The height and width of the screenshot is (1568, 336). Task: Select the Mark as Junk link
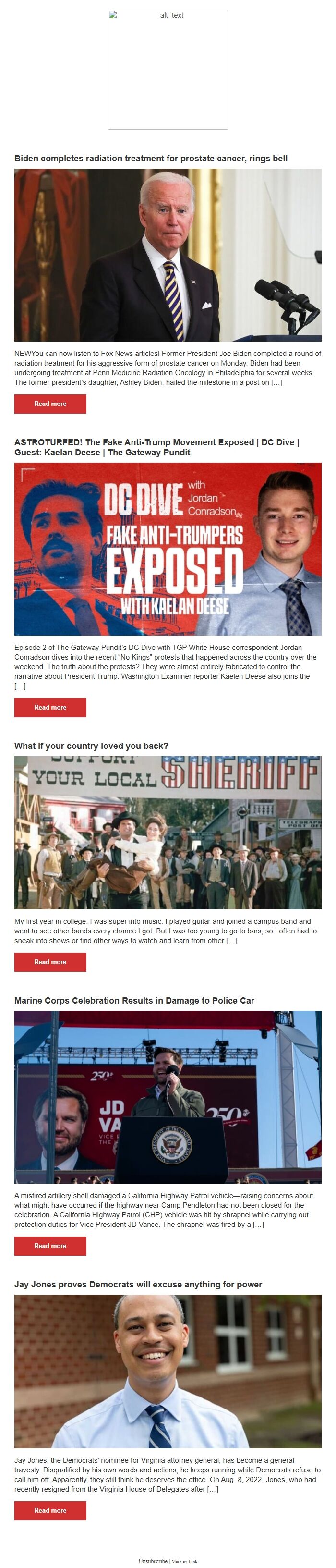[x=184, y=1561]
